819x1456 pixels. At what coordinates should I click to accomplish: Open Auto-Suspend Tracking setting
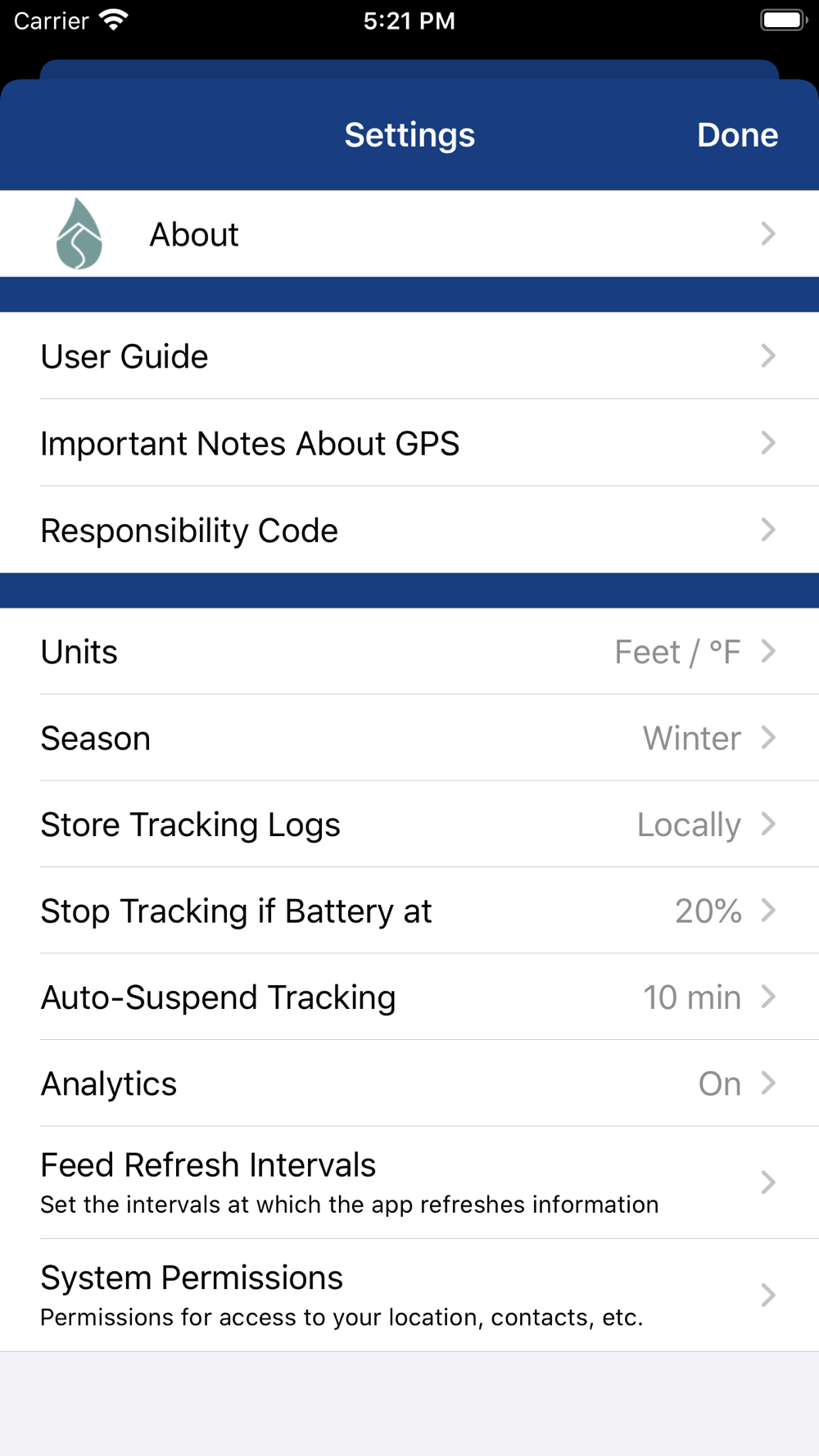coord(409,997)
